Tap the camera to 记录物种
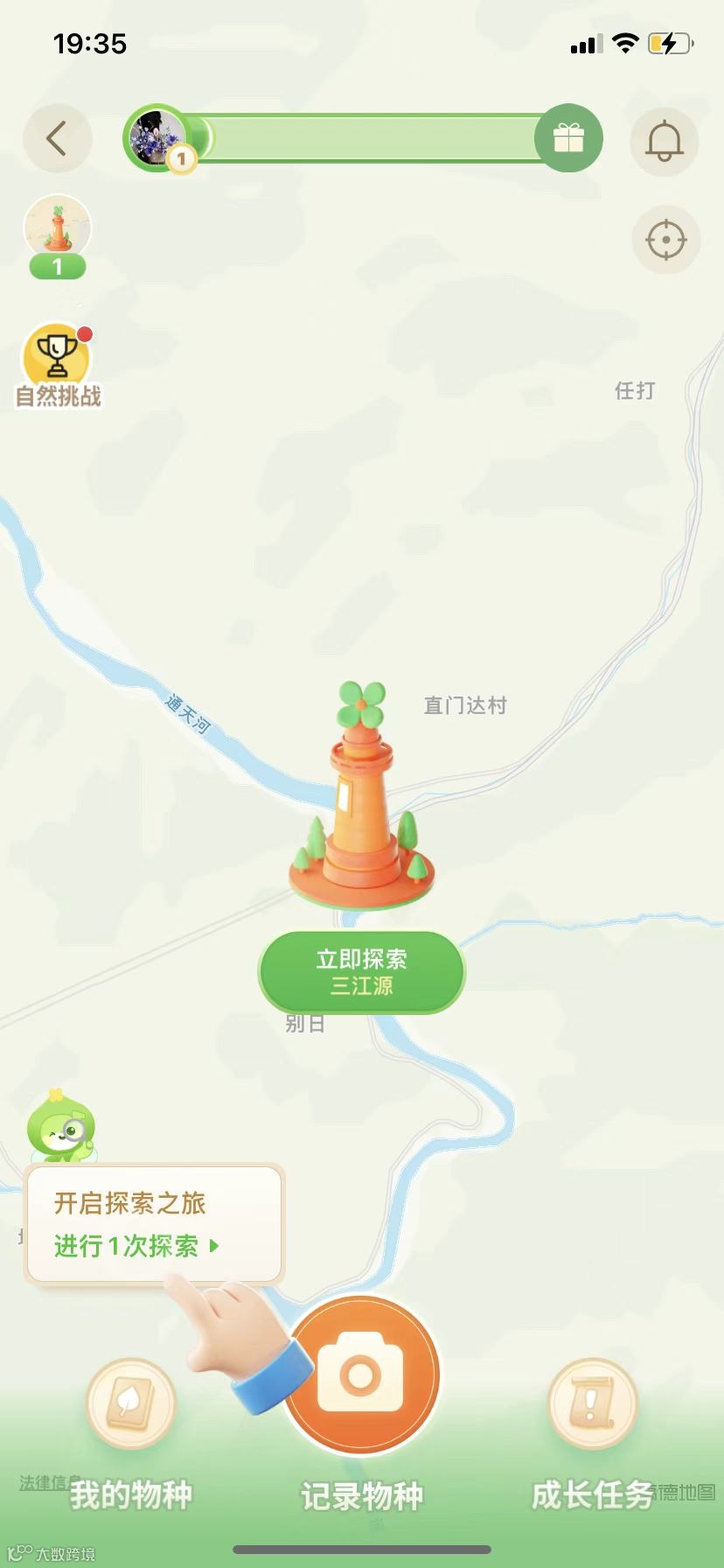Viewport: 724px width, 1568px height. point(362,1378)
